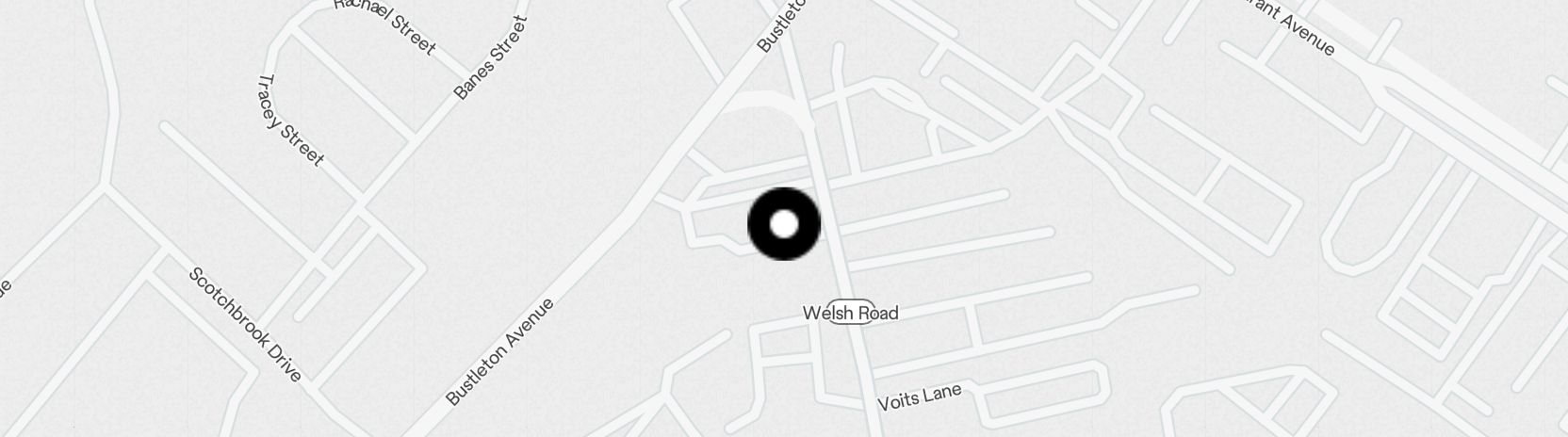The width and height of the screenshot is (1568, 437).
Task: Tap the location marker near Welsh Road
Action: point(784,224)
